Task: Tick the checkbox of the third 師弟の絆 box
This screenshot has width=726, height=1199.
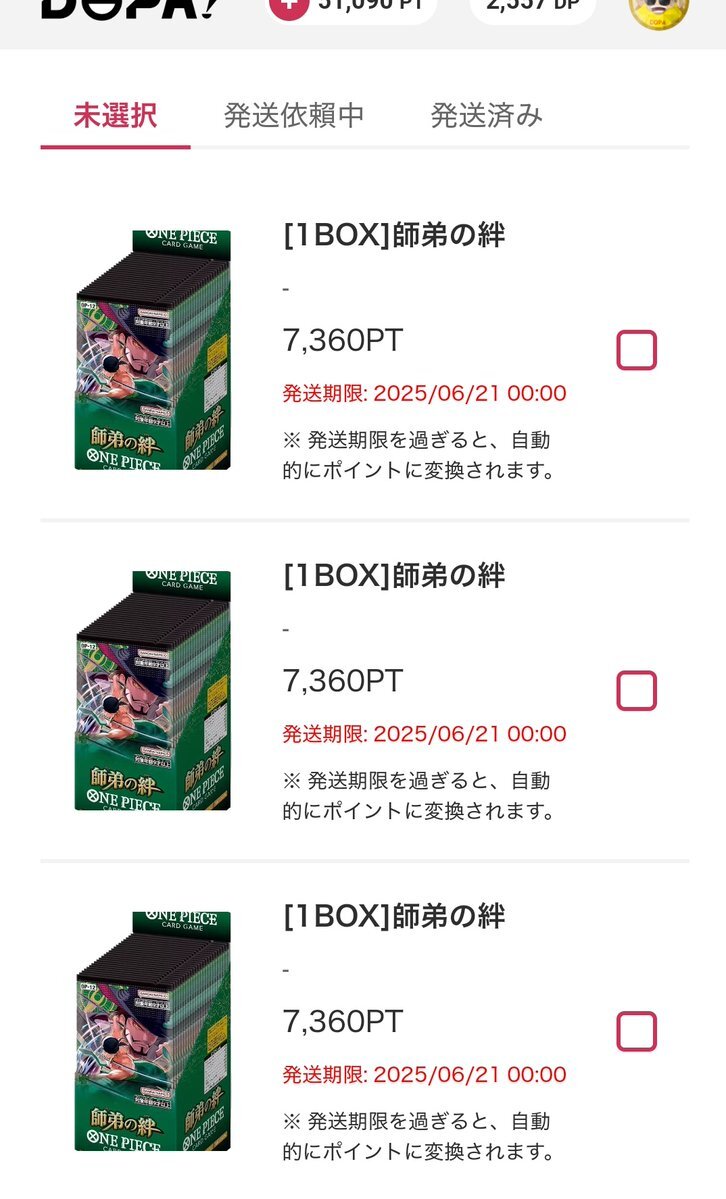Action: (x=636, y=1032)
